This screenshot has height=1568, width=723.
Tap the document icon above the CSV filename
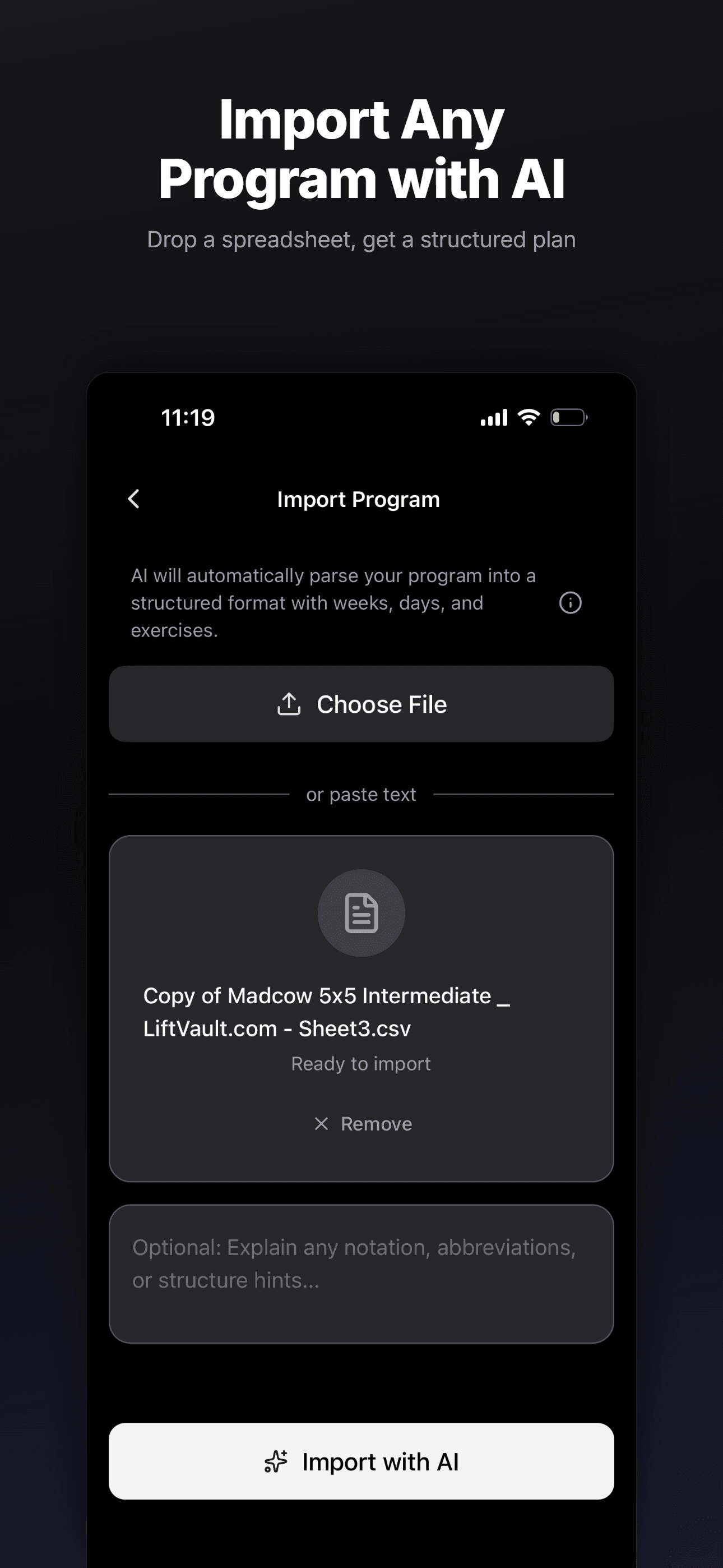click(x=361, y=912)
